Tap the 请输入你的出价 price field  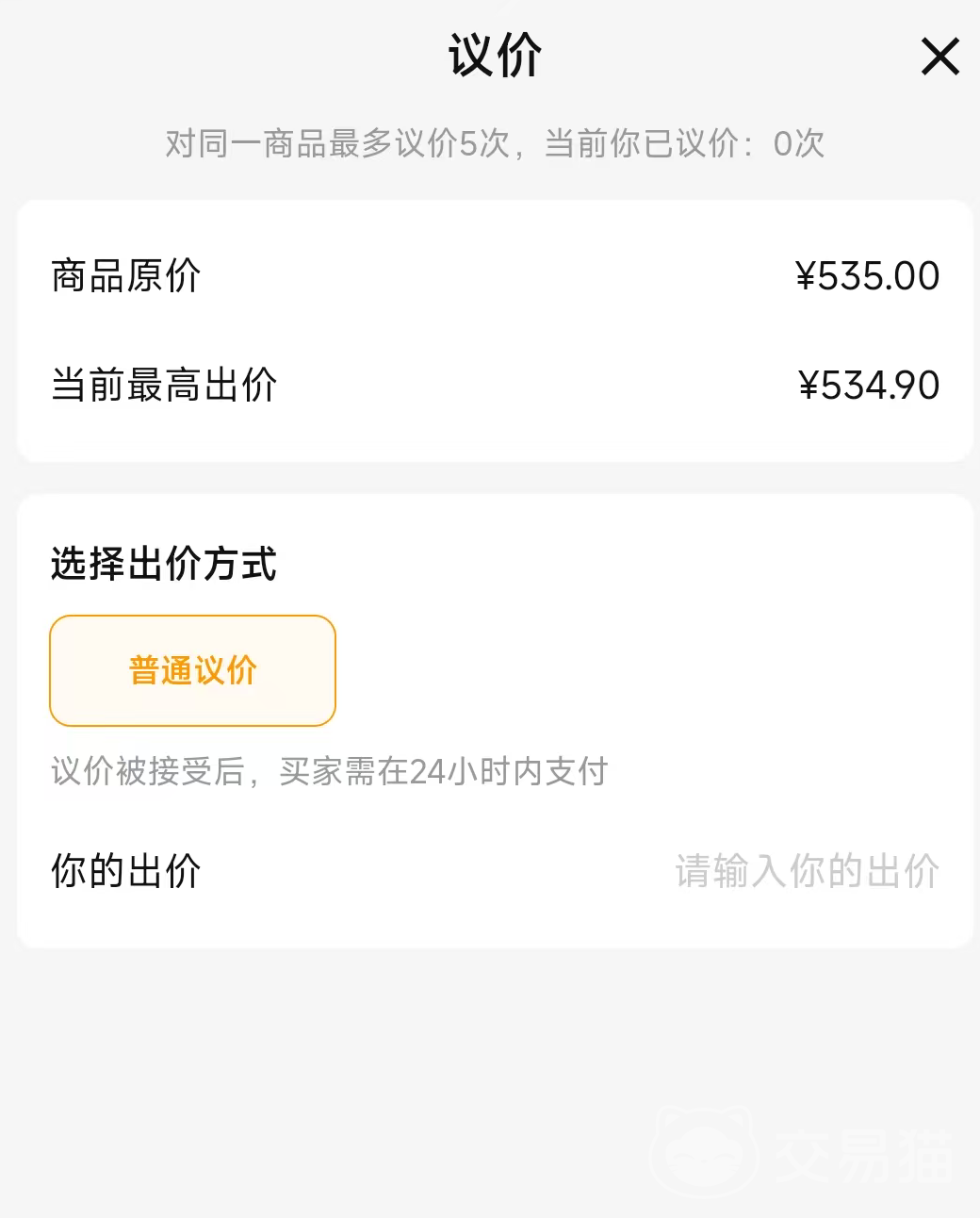coord(807,870)
